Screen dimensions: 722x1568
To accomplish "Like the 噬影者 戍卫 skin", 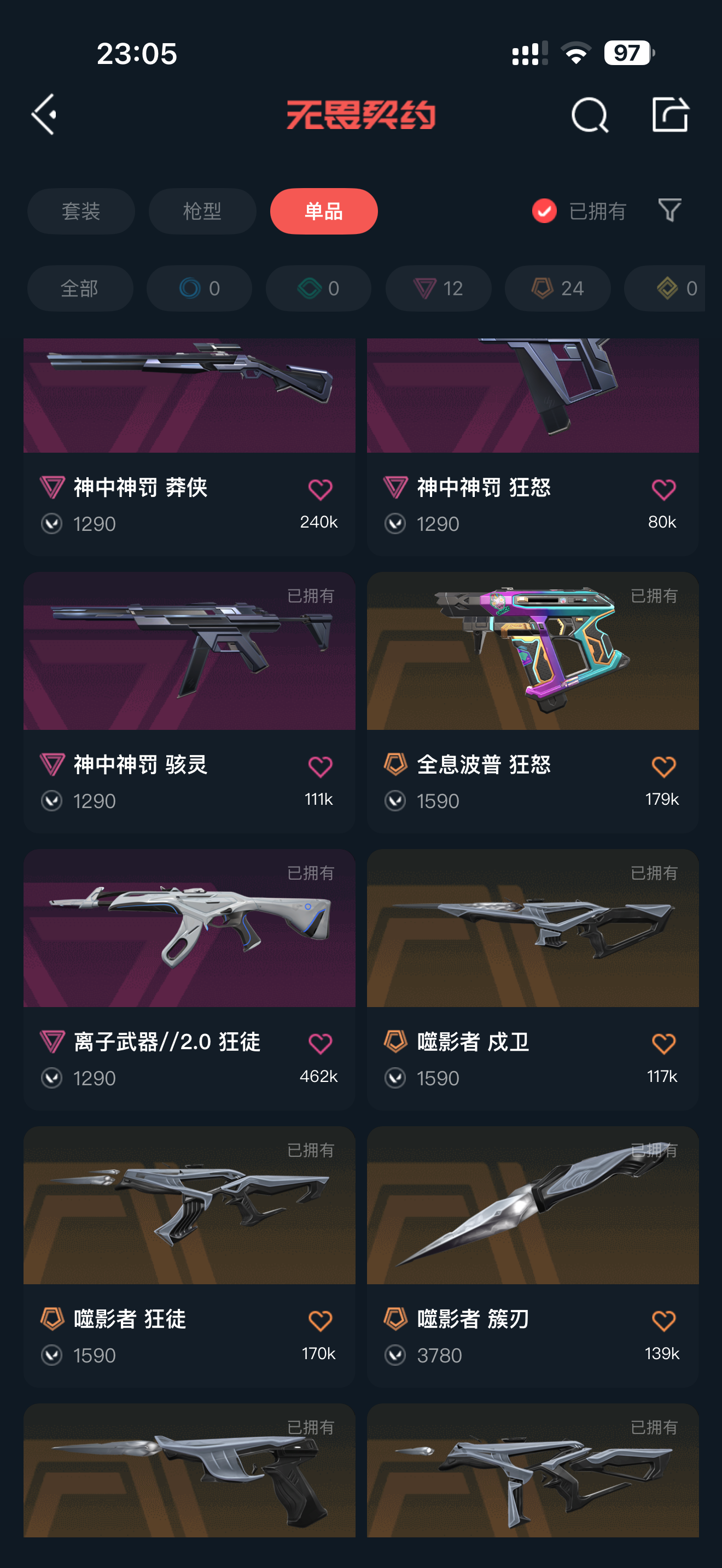I will click(663, 1044).
